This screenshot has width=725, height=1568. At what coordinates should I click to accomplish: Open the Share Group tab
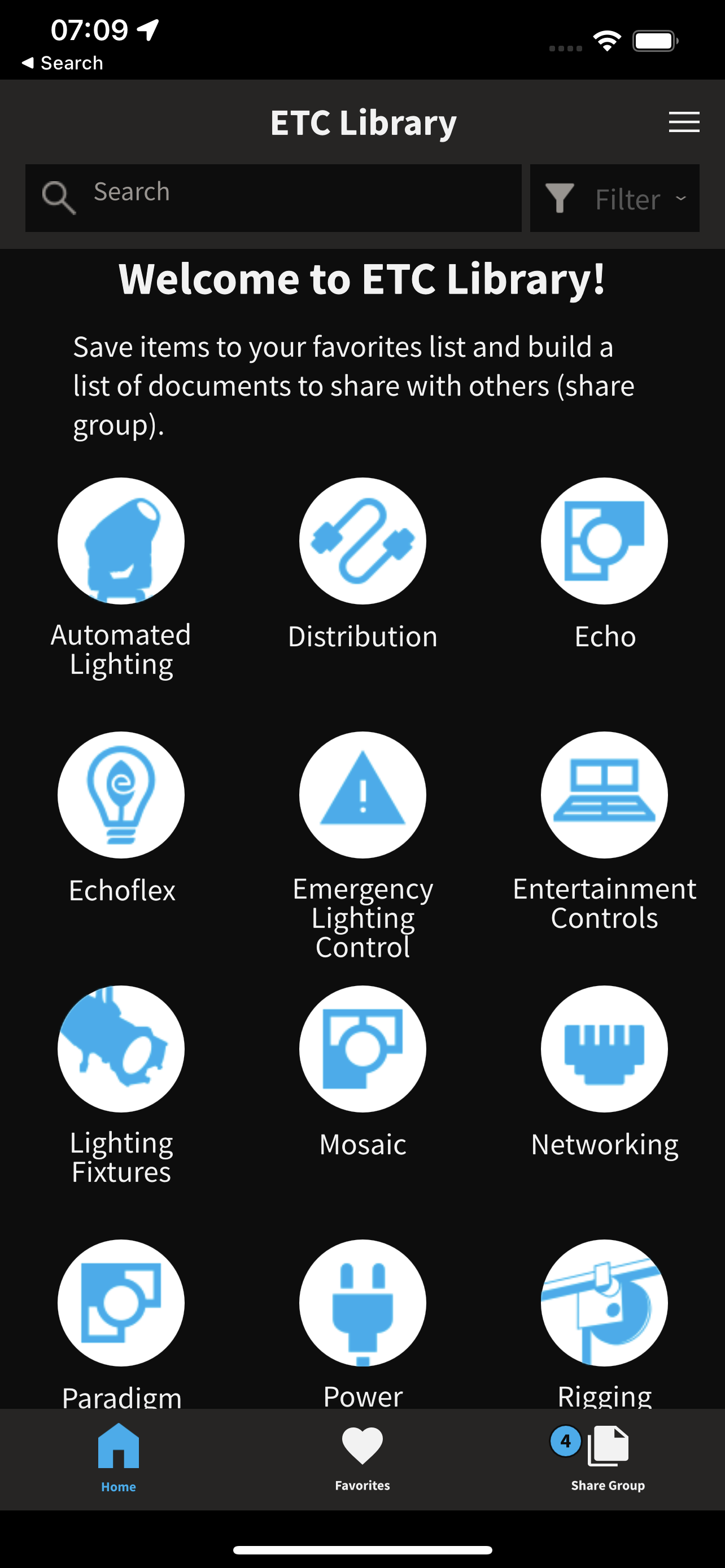[x=608, y=1458]
